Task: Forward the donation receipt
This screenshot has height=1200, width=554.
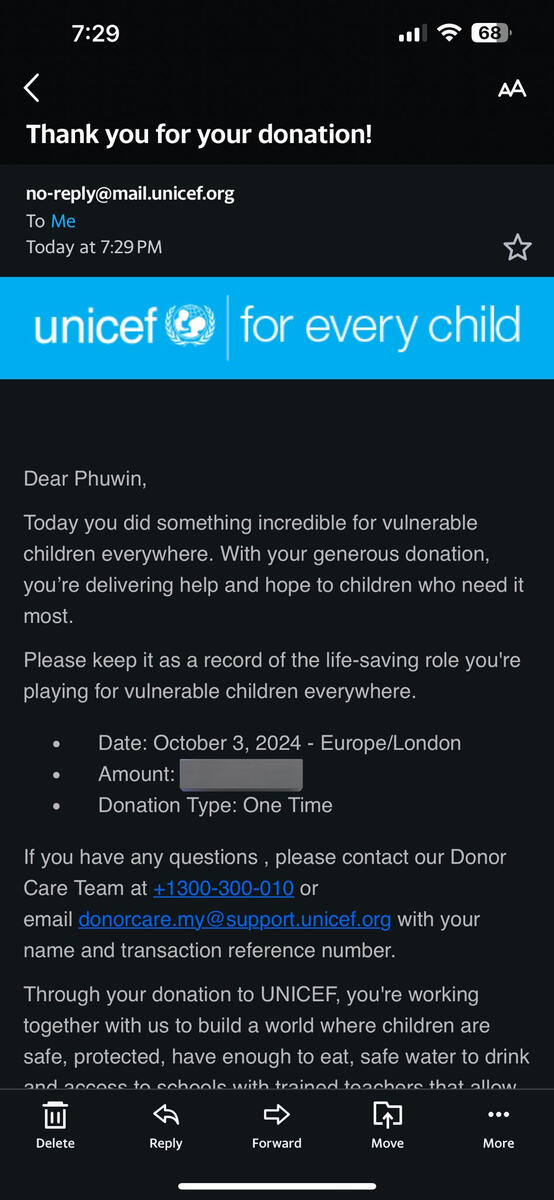Action: (x=277, y=1125)
